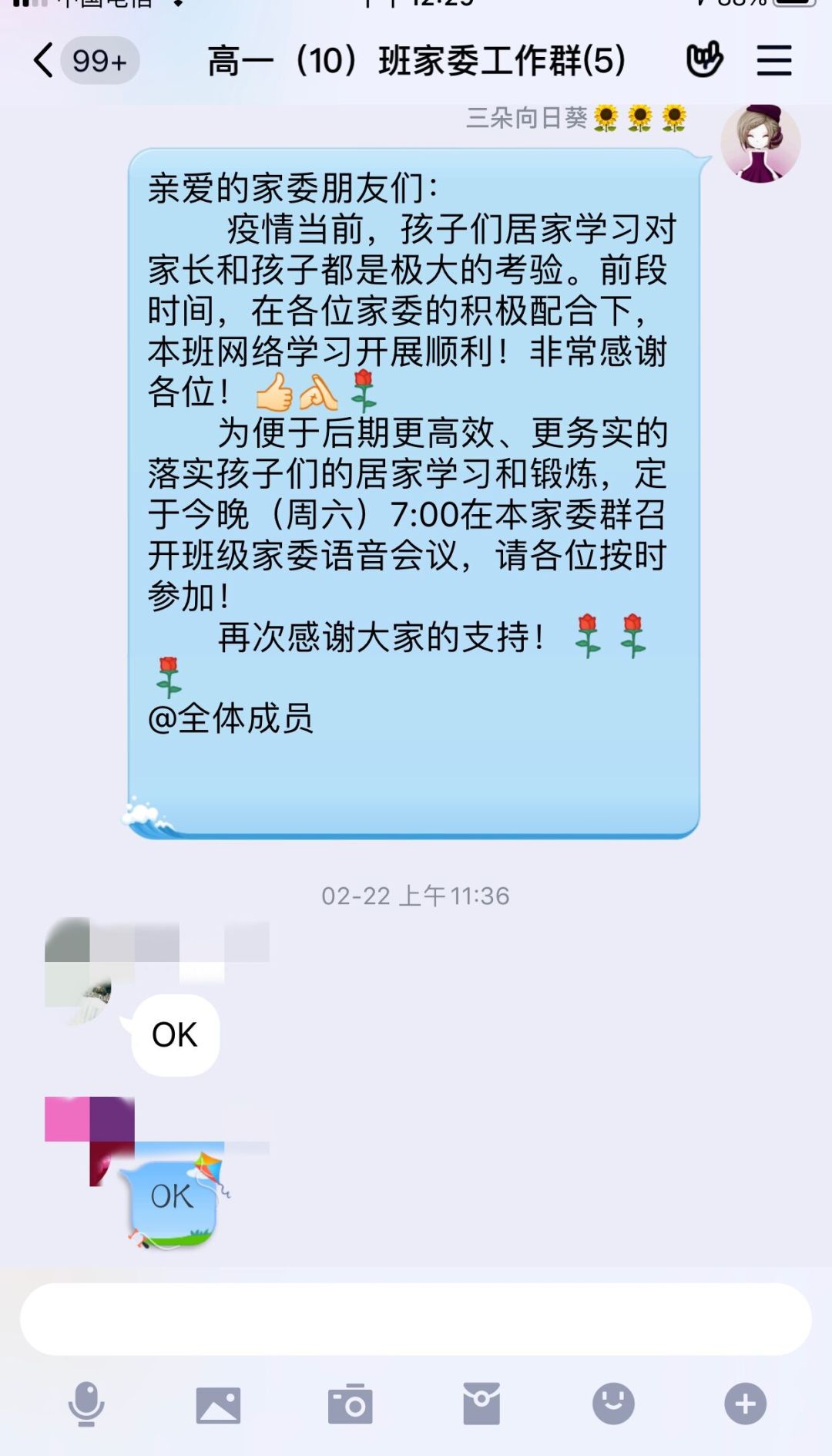
Task: Open 三朵向日葵's profile avatar
Action: 760,144
